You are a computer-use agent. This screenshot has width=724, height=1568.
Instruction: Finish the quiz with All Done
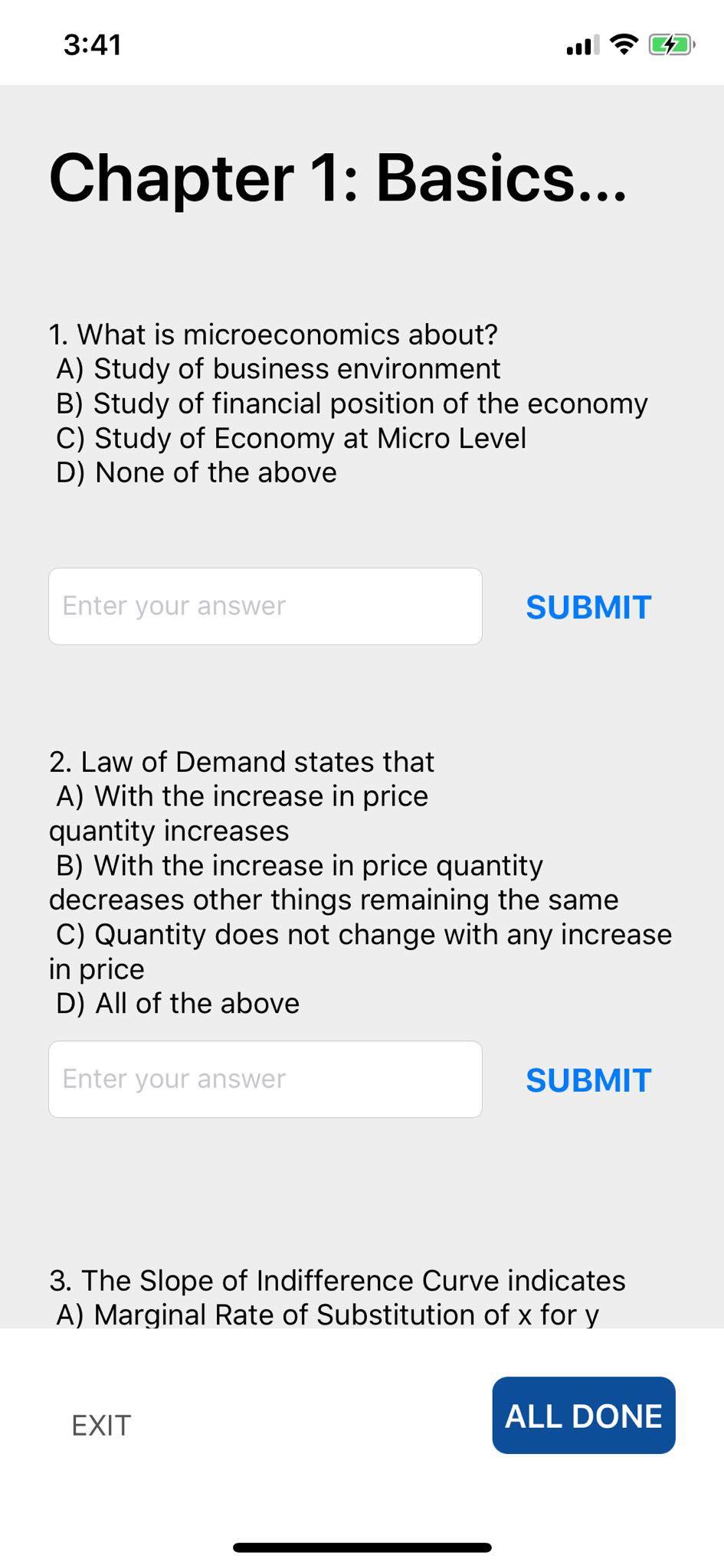(583, 1416)
